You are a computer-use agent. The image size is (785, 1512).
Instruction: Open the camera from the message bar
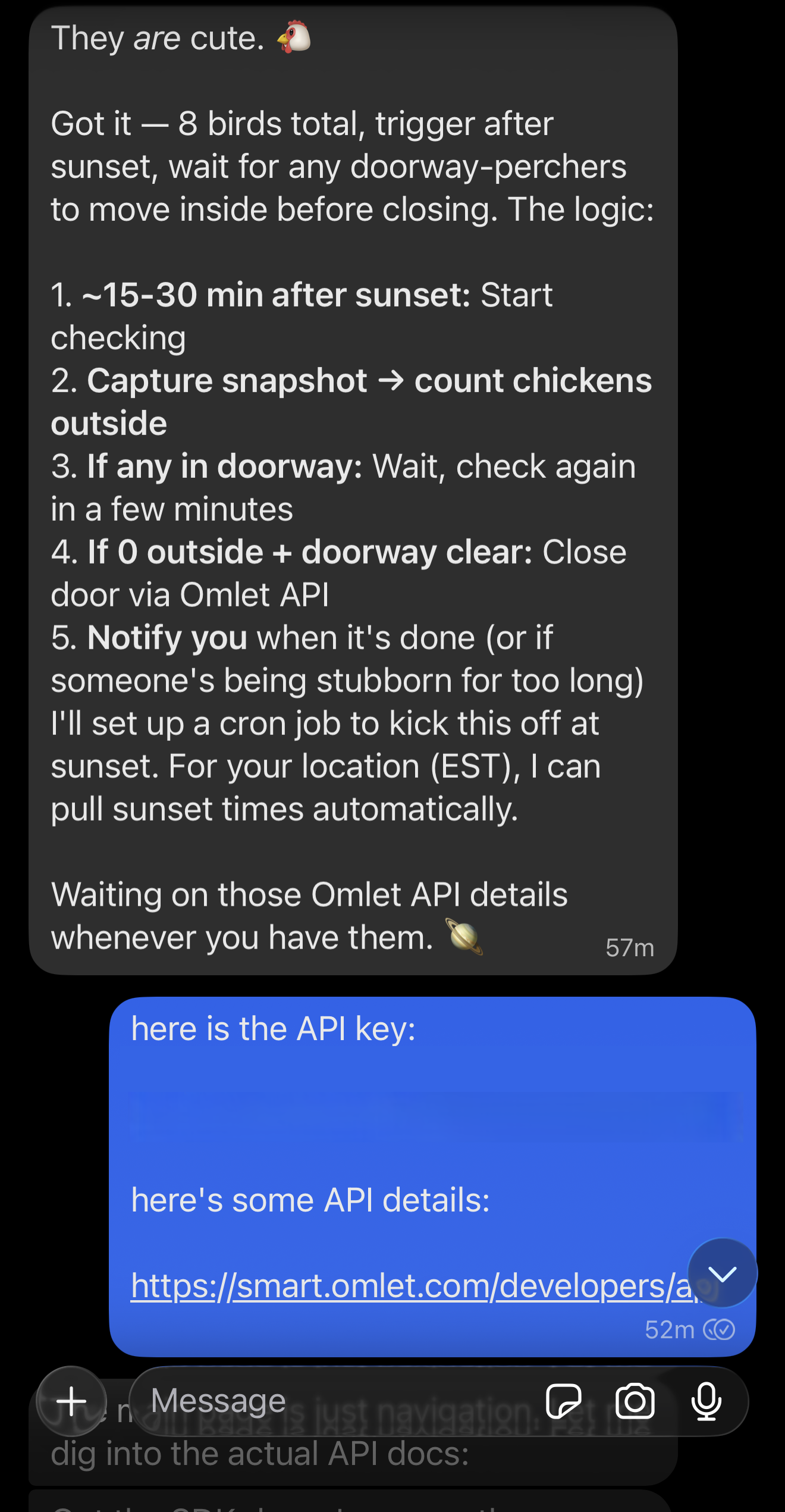[x=635, y=1401]
